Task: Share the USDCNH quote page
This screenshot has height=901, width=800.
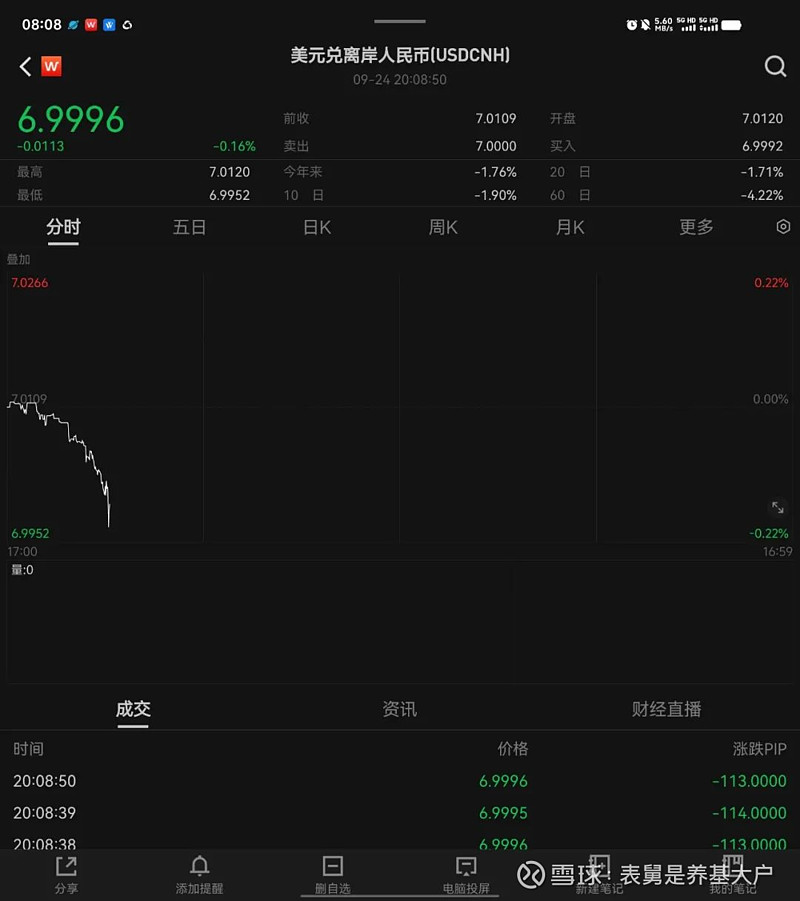Action: (65, 871)
